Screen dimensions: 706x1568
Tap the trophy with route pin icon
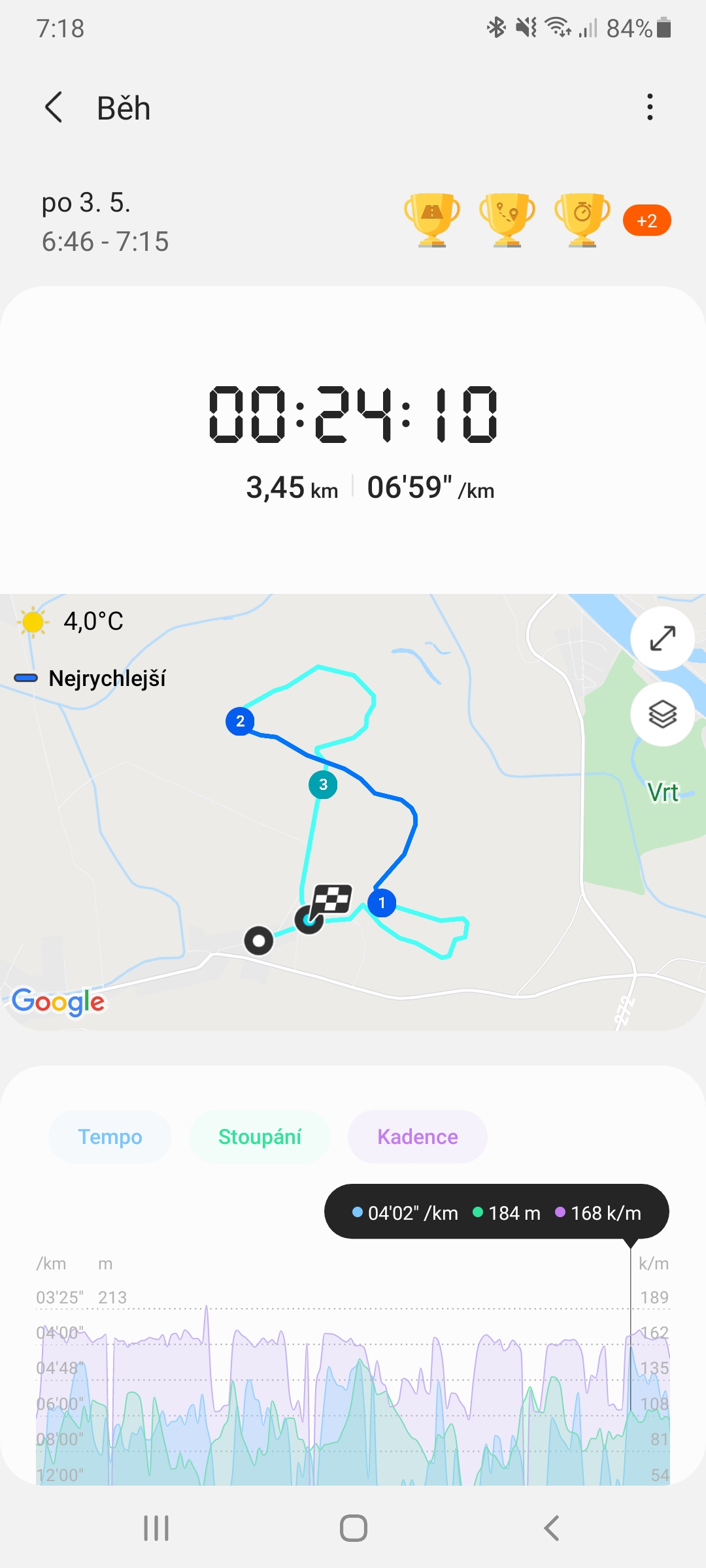[507, 220]
